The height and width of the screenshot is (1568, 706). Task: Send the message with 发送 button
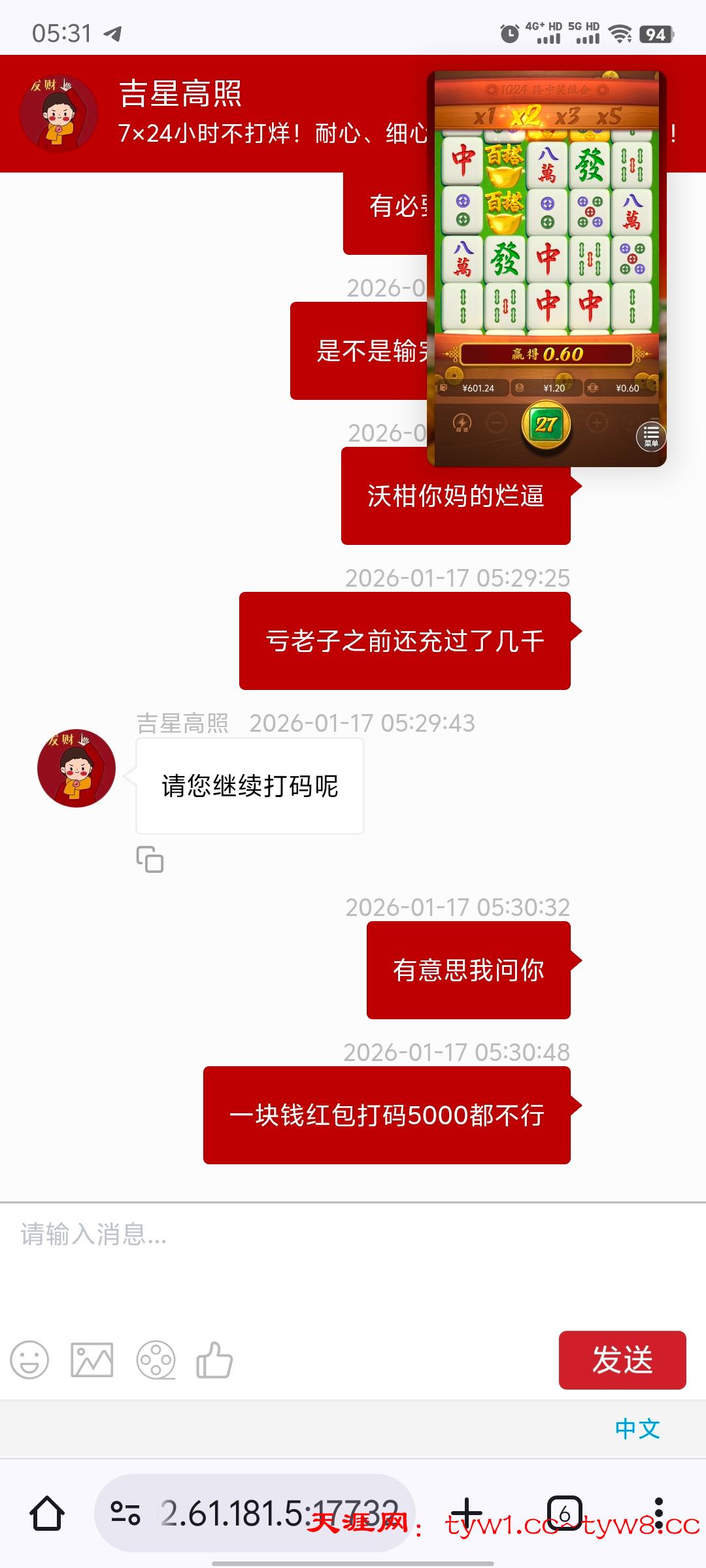point(622,1360)
